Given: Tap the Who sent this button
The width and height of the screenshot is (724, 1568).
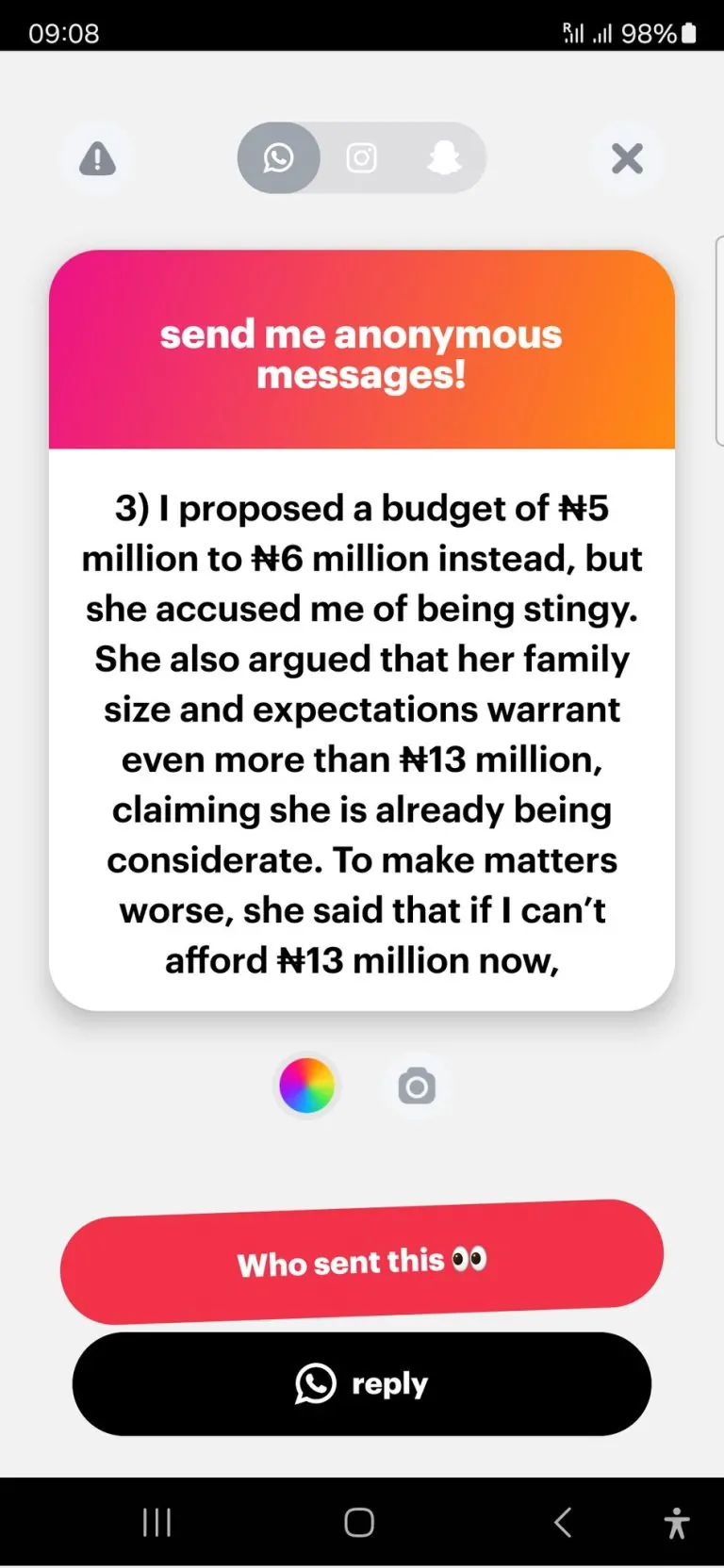Looking at the screenshot, I should click(x=362, y=1262).
